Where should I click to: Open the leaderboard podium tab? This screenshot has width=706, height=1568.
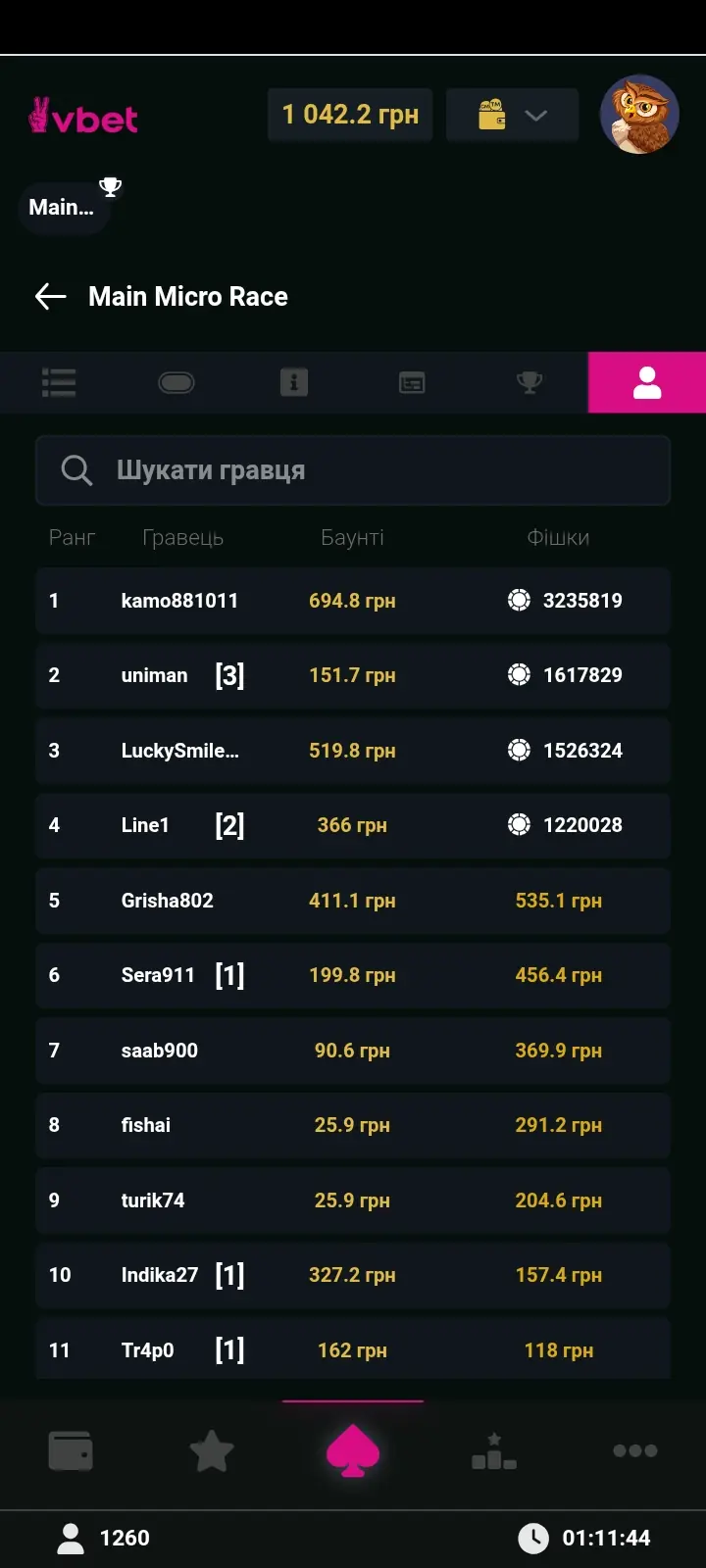click(x=494, y=1450)
